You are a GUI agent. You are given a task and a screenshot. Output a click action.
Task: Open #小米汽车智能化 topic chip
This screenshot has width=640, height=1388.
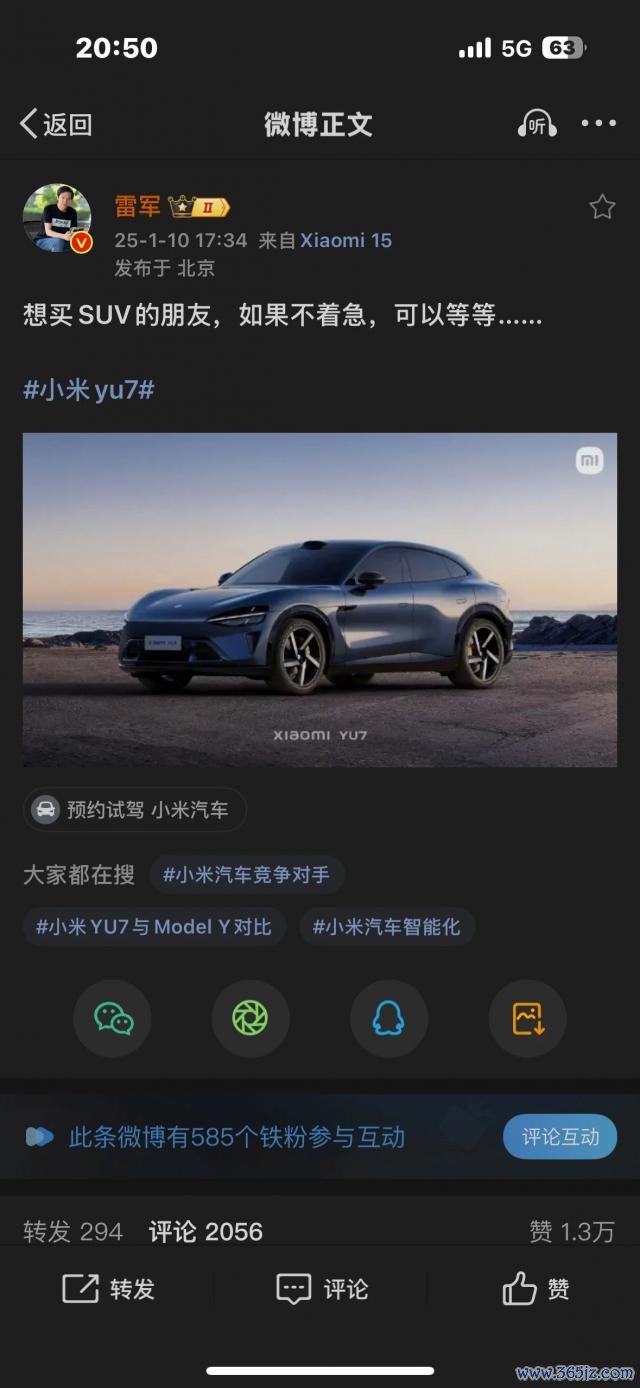pyautogui.click(x=387, y=927)
